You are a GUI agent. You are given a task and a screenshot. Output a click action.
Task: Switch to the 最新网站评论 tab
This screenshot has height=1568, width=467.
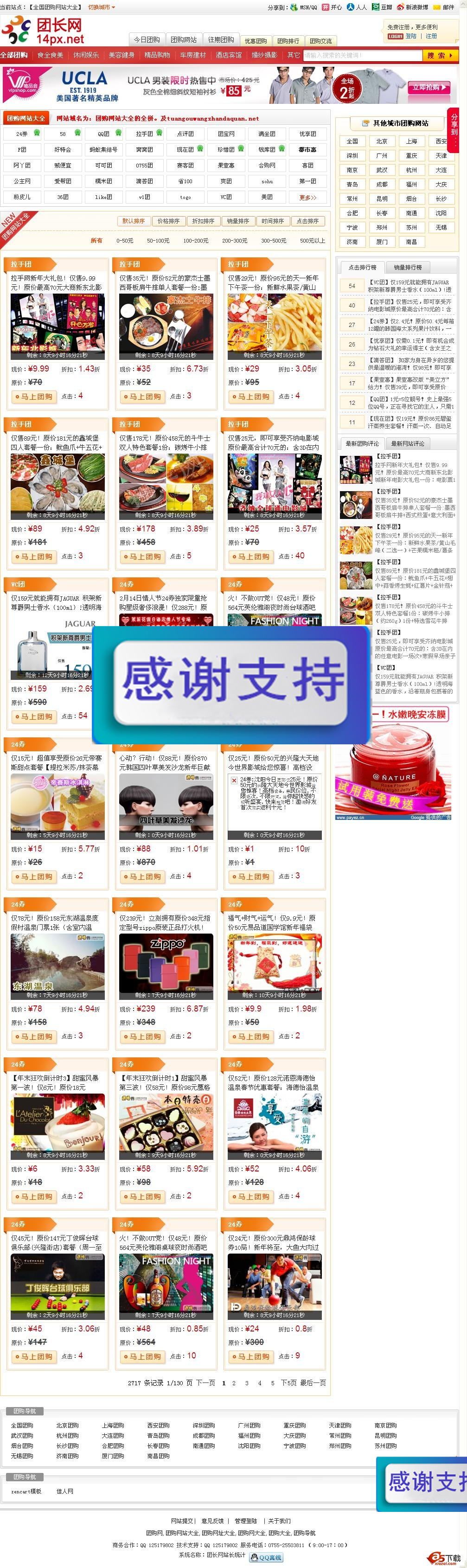click(x=407, y=443)
